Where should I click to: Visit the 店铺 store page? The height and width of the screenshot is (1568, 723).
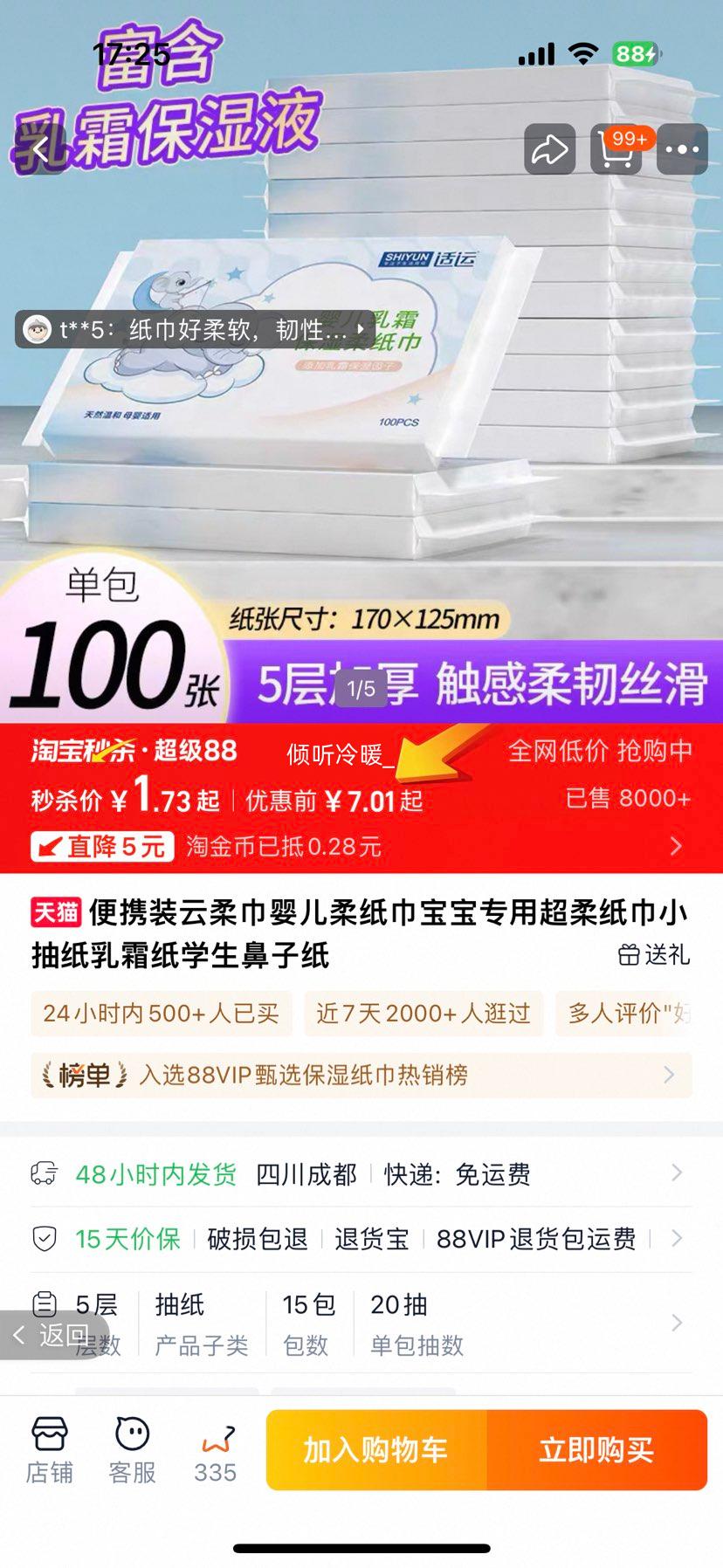(49, 1449)
